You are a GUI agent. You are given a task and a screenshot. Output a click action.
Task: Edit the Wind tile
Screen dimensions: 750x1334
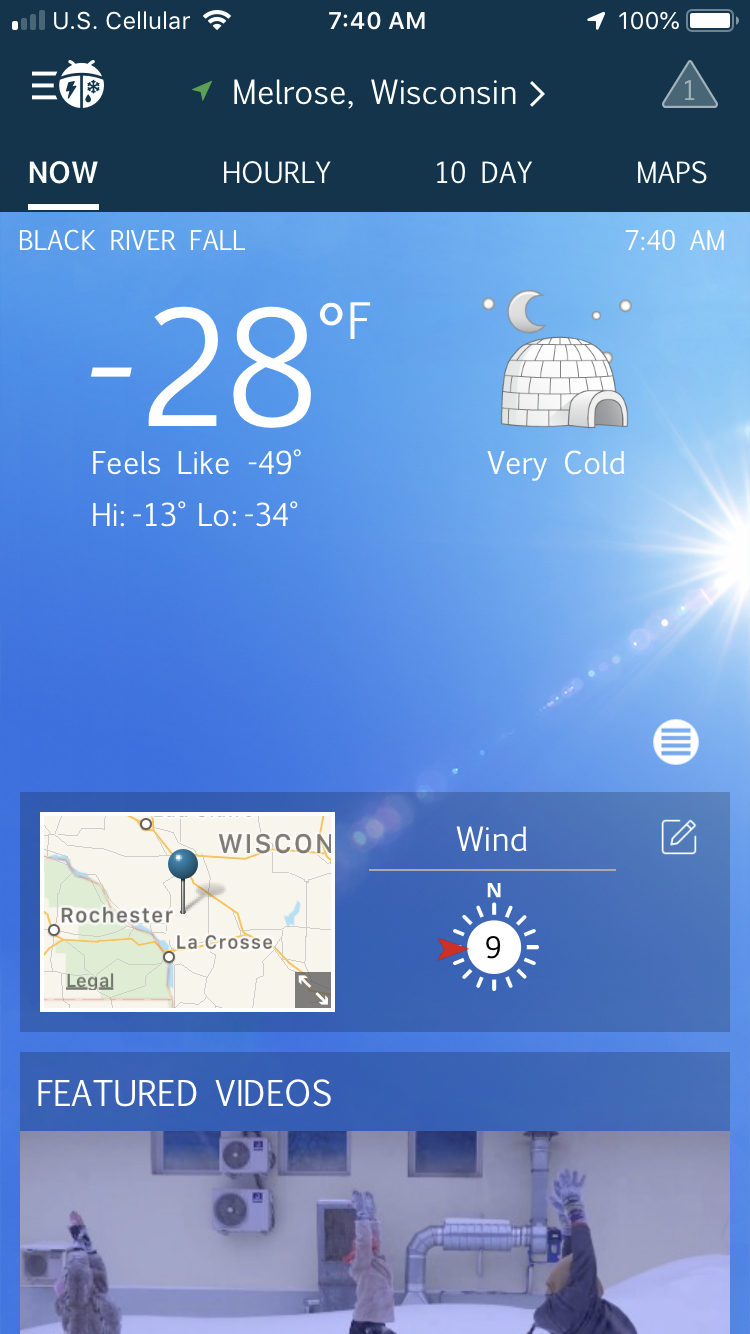click(679, 837)
